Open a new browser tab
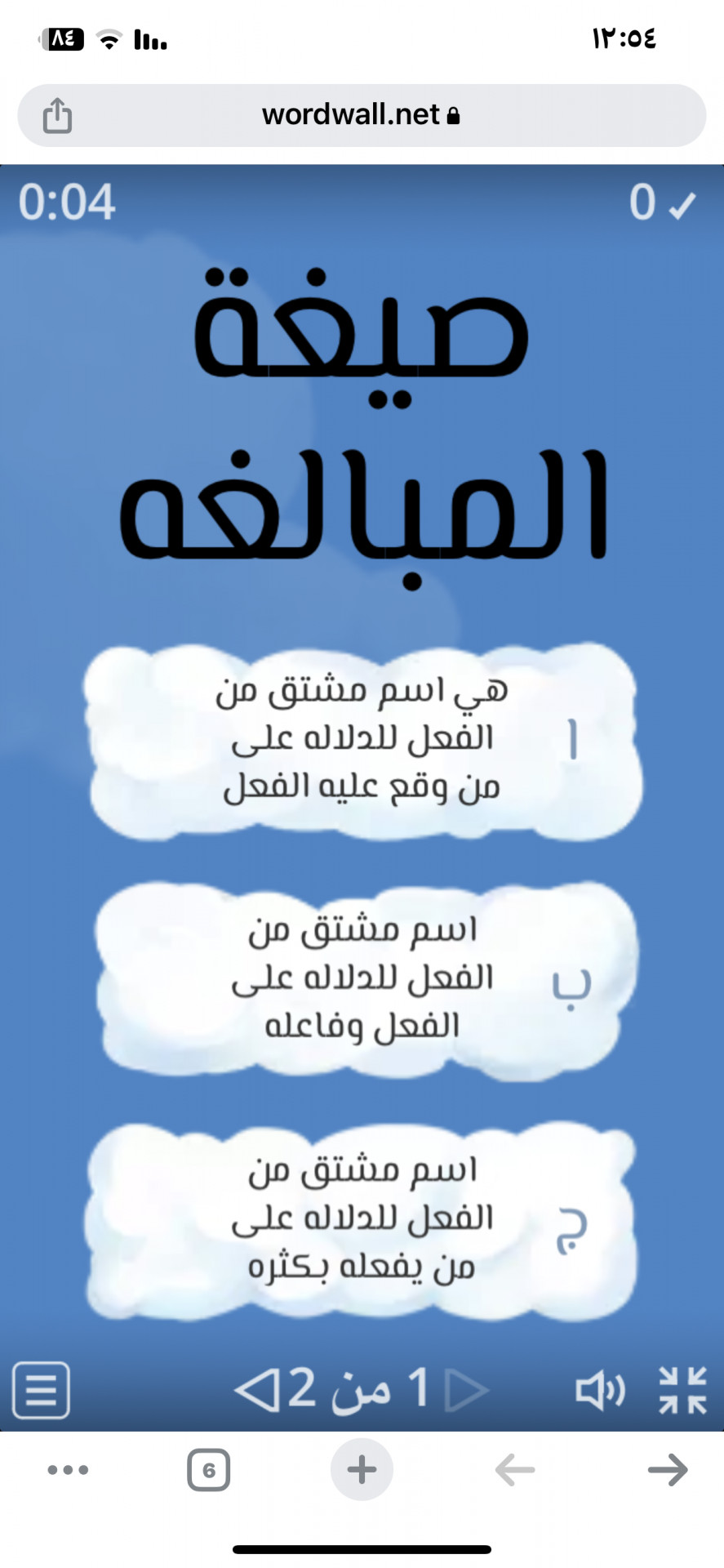Viewport: 724px width, 1568px height. click(x=362, y=1470)
